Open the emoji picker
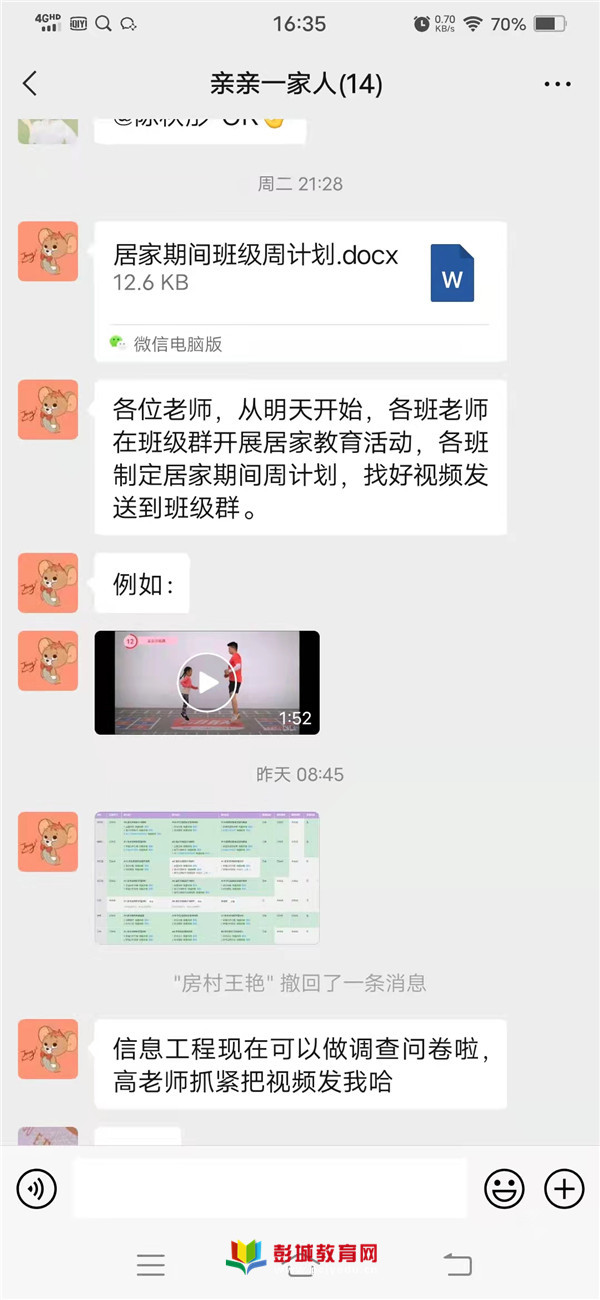Screen dimensions: 600x1300 (x=504, y=1188)
